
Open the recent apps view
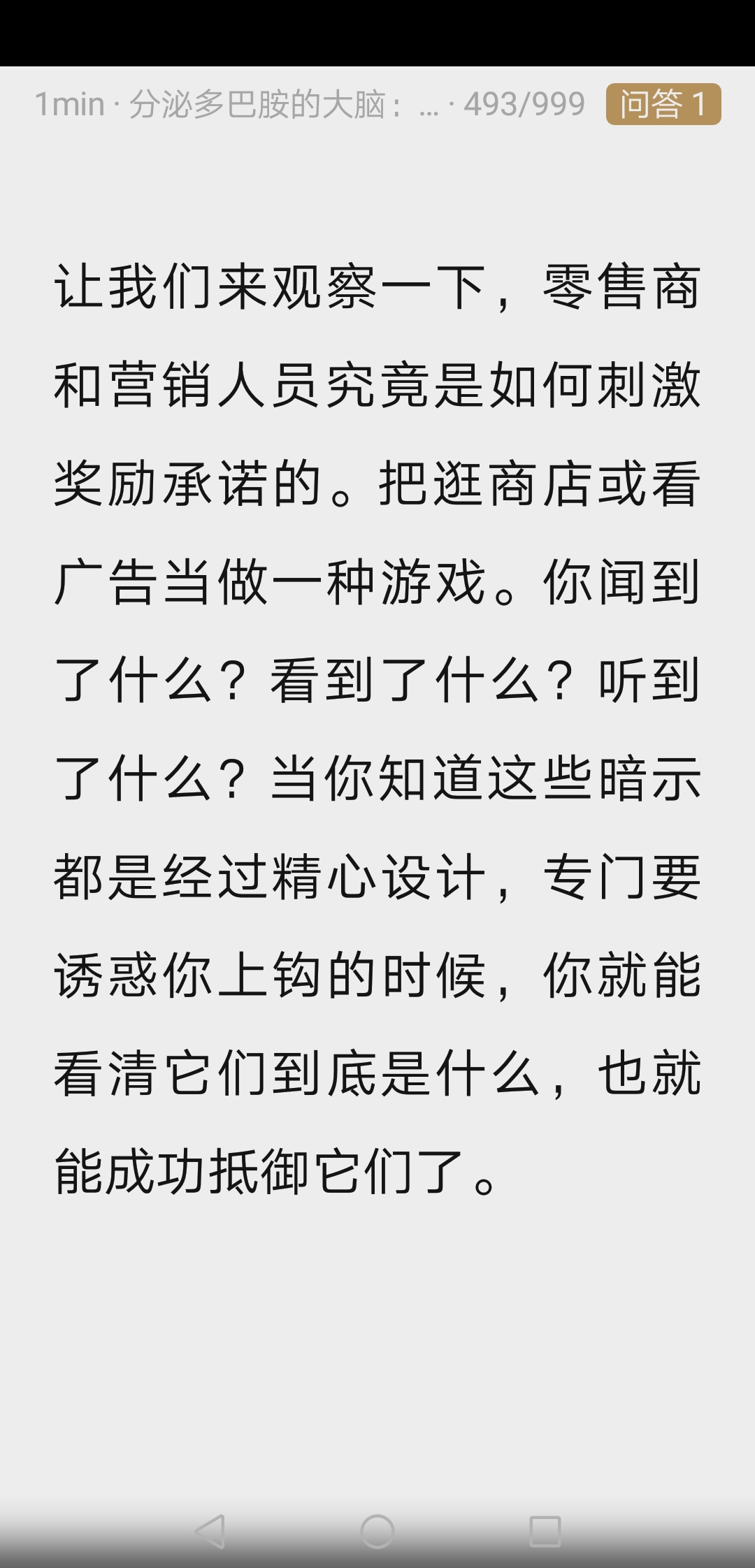click(x=545, y=1531)
